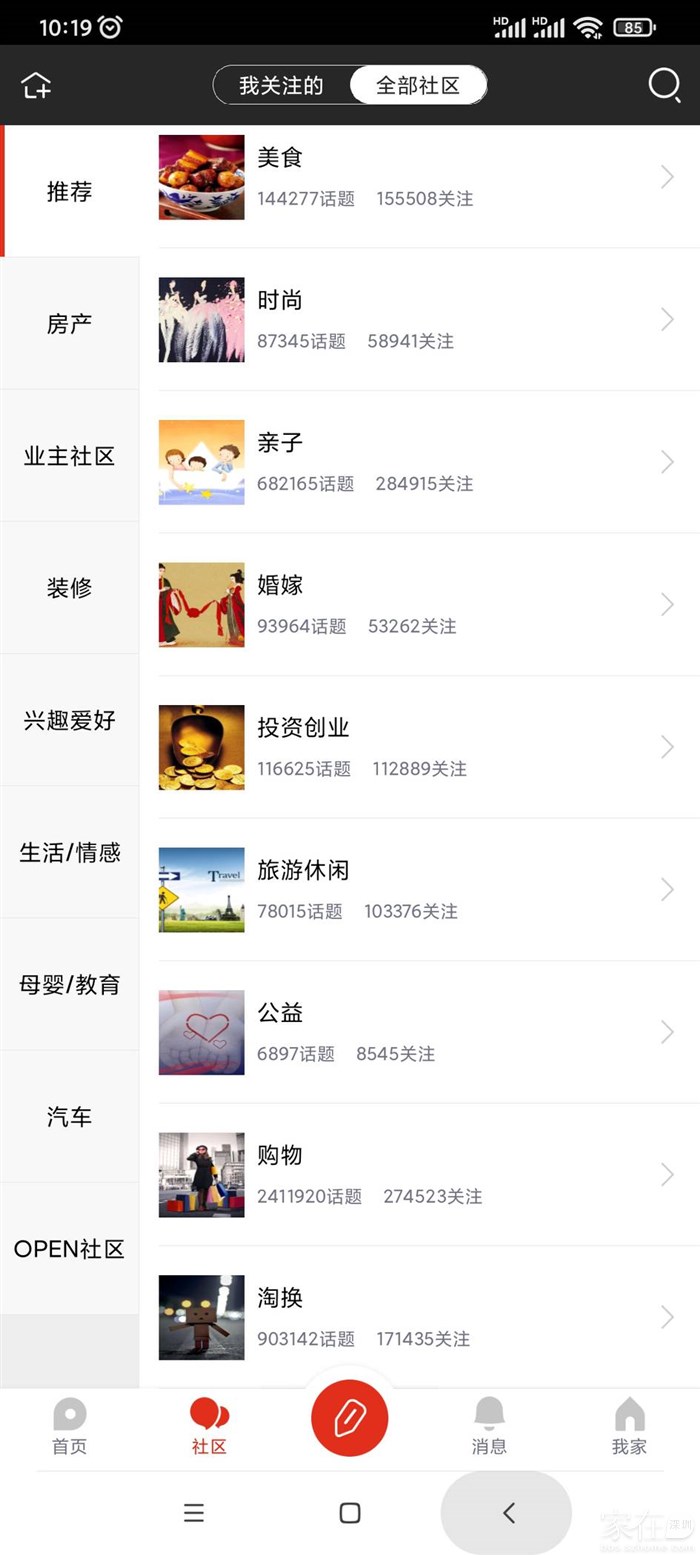Select the 母婴/教育 category
Viewport: 700px width, 1555px height.
[x=69, y=984]
